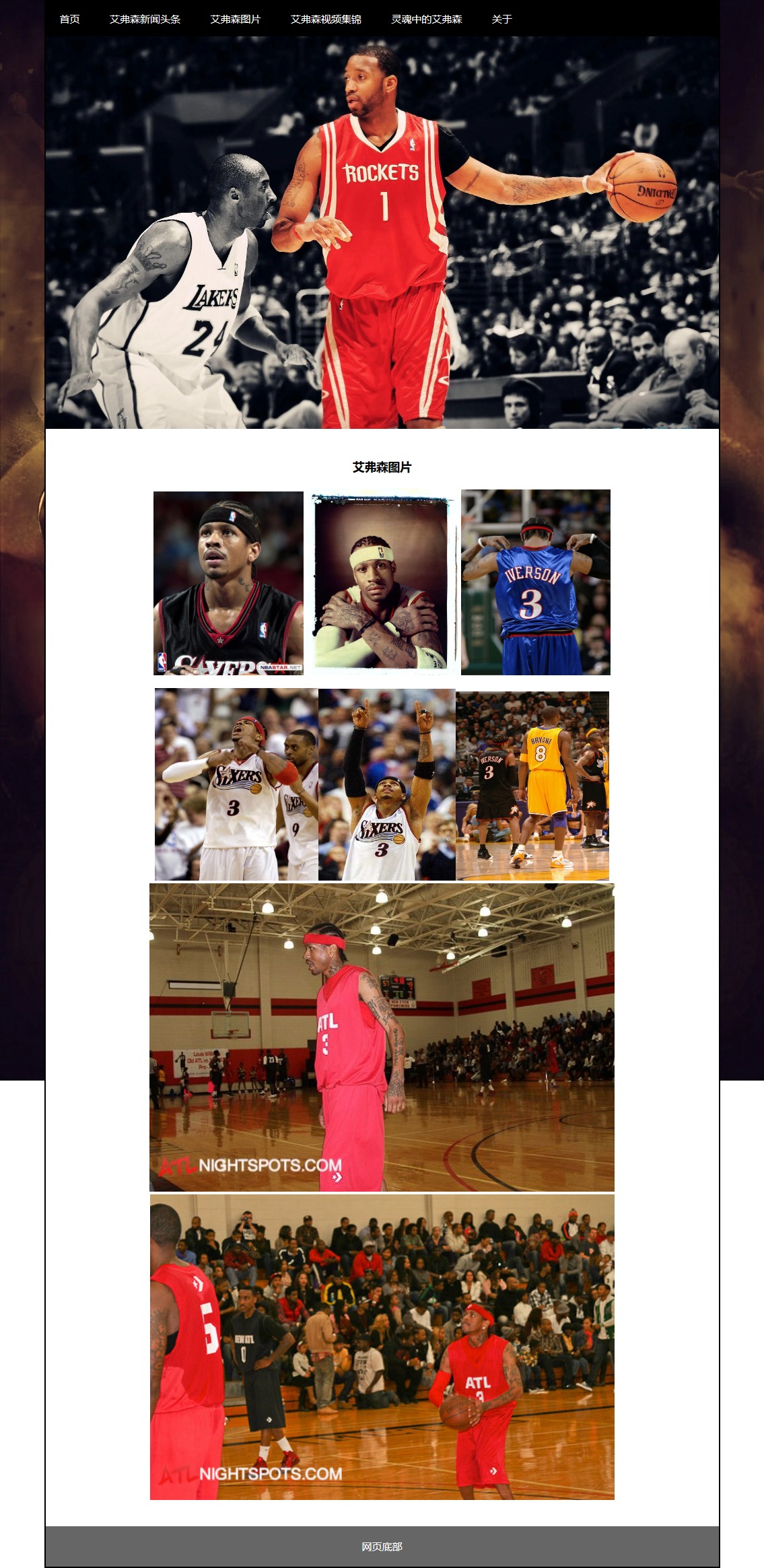Visit 灵魂中的艾弗森 page
The image size is (764, 1568).
(x=426, y=20)
